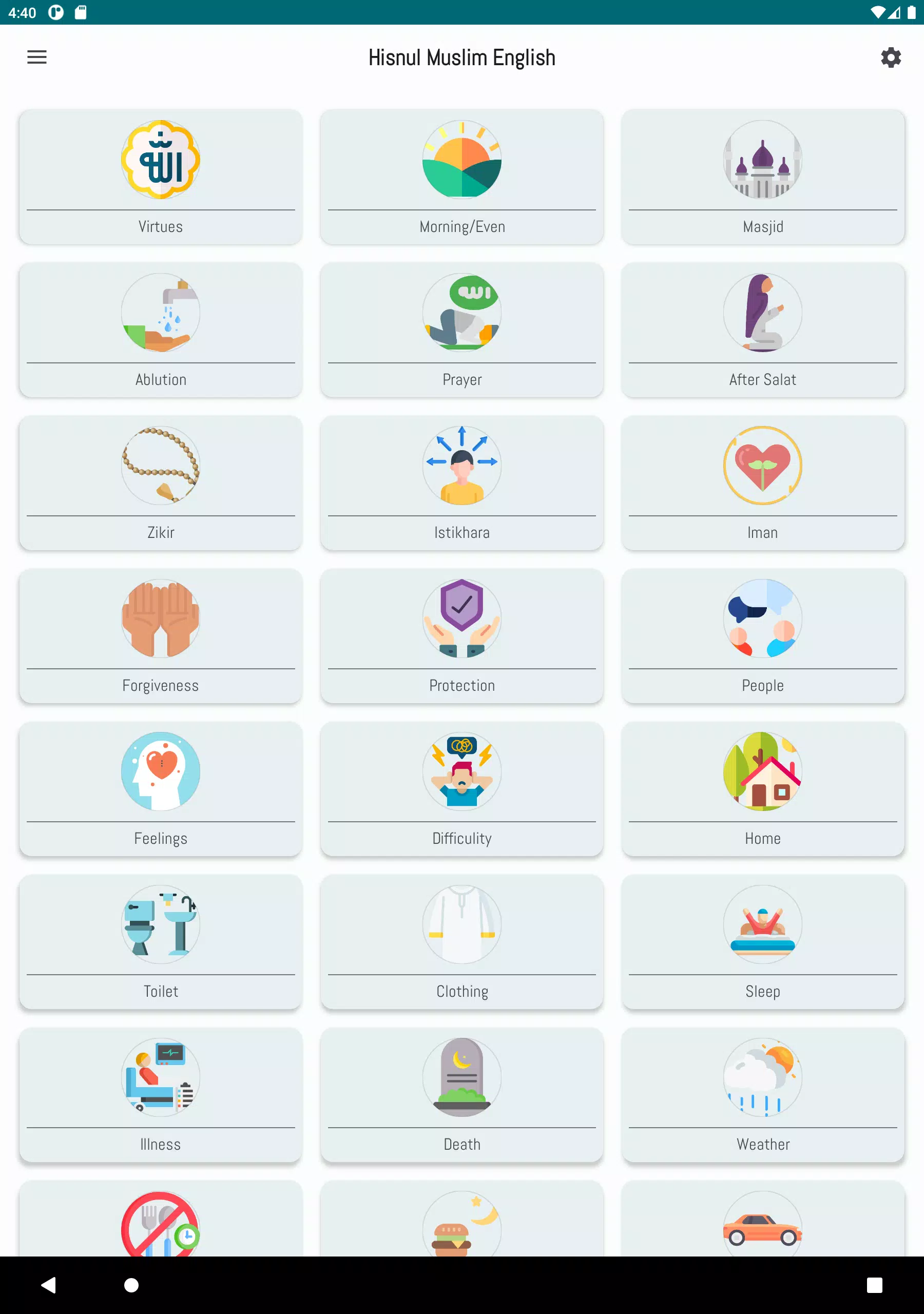View Istikhara supplications
This screenshot has height=1314, width=924.
point(461,482)
